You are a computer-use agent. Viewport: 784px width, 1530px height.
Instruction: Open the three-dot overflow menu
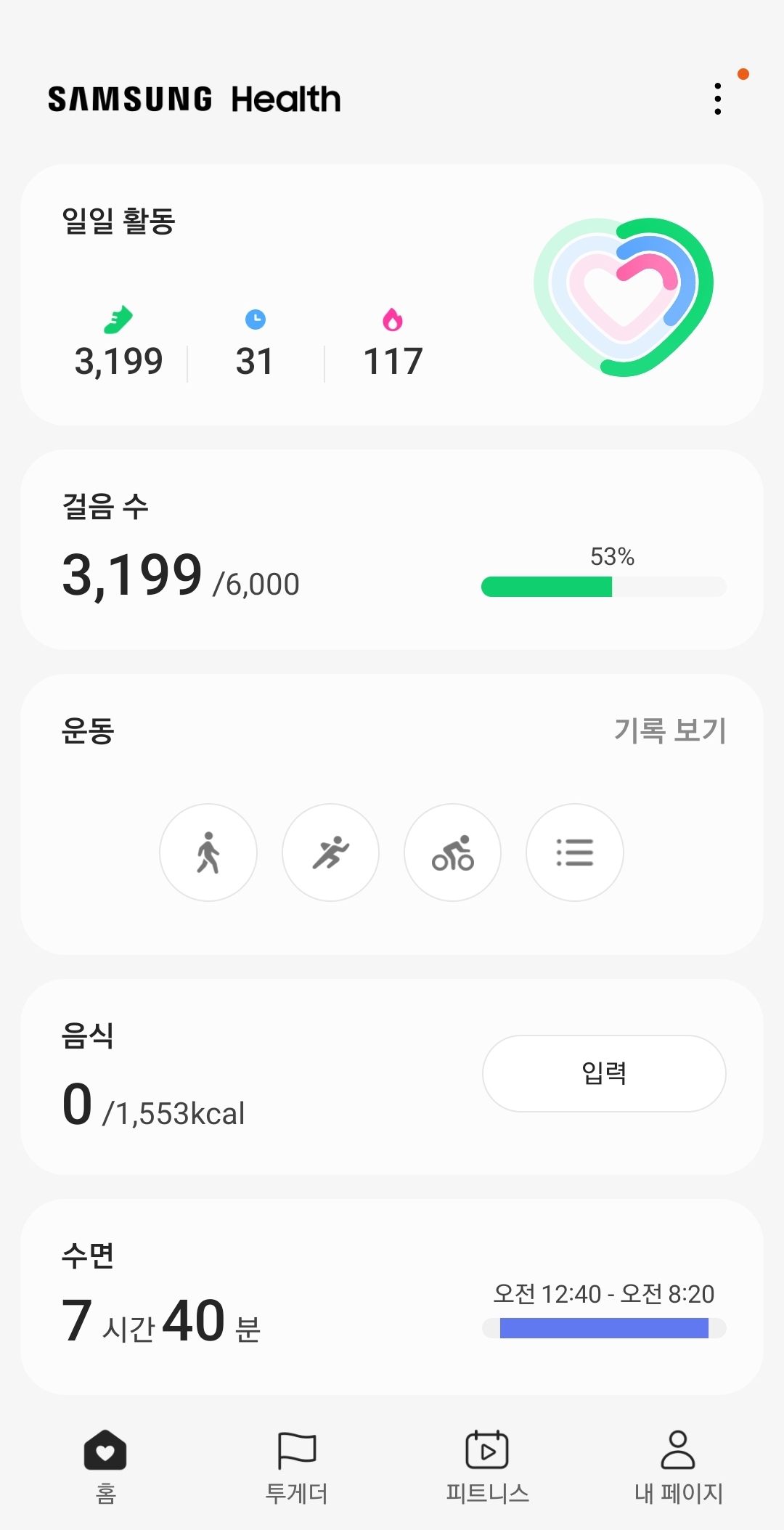click(x=717, y=99)
